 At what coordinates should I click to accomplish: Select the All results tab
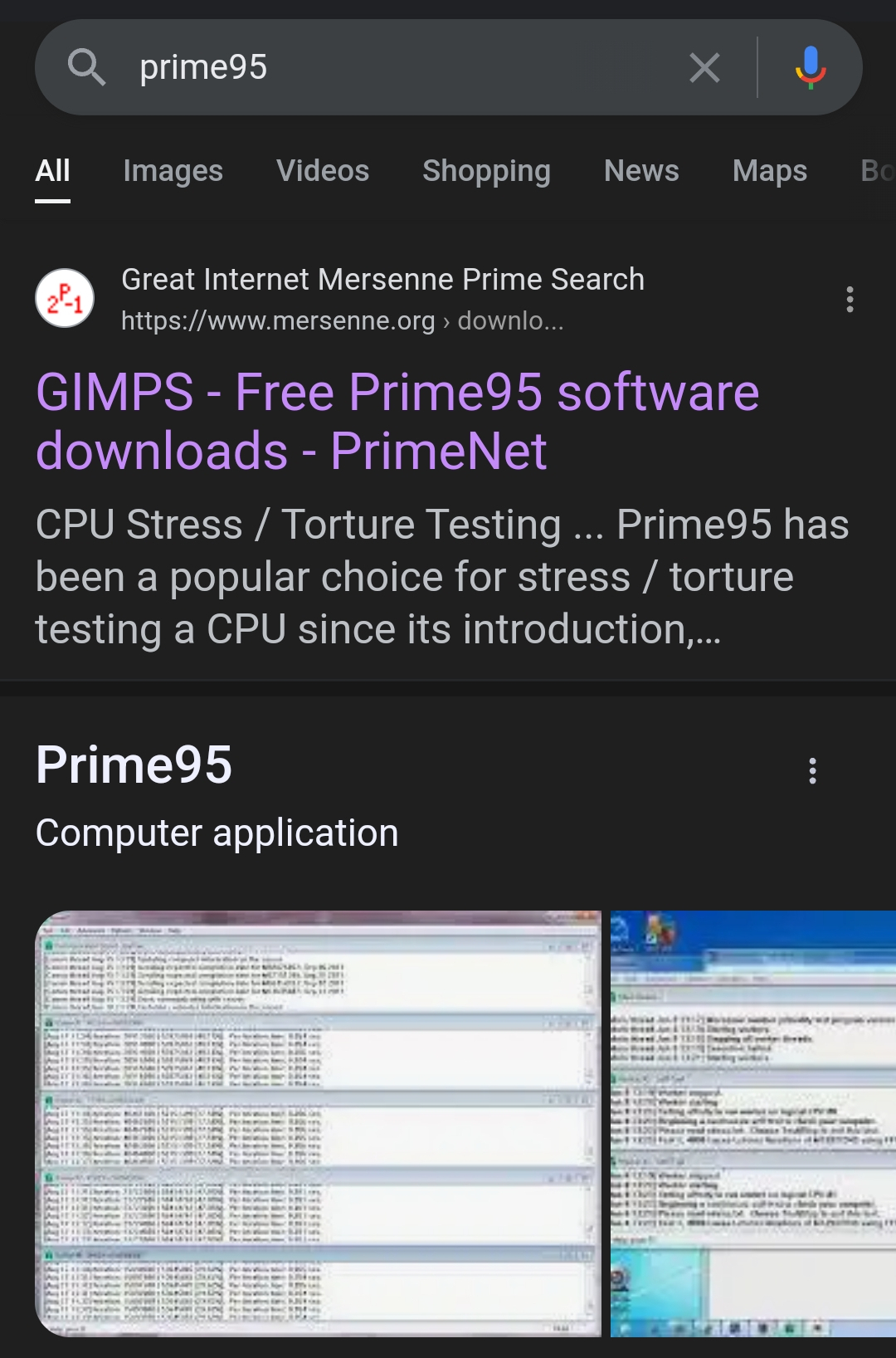(52, 171)
